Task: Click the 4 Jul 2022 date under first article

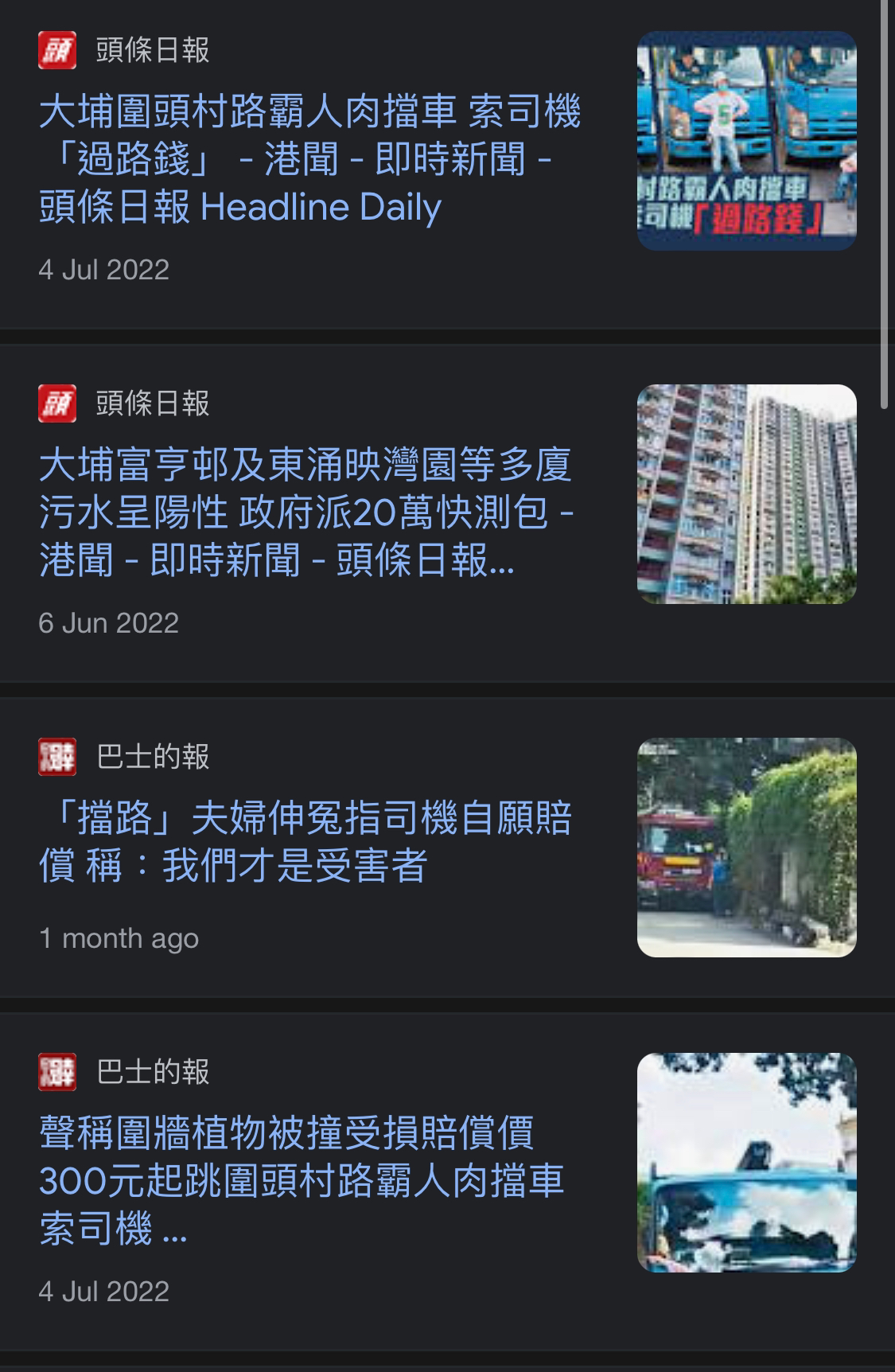Action: [103, 271]
